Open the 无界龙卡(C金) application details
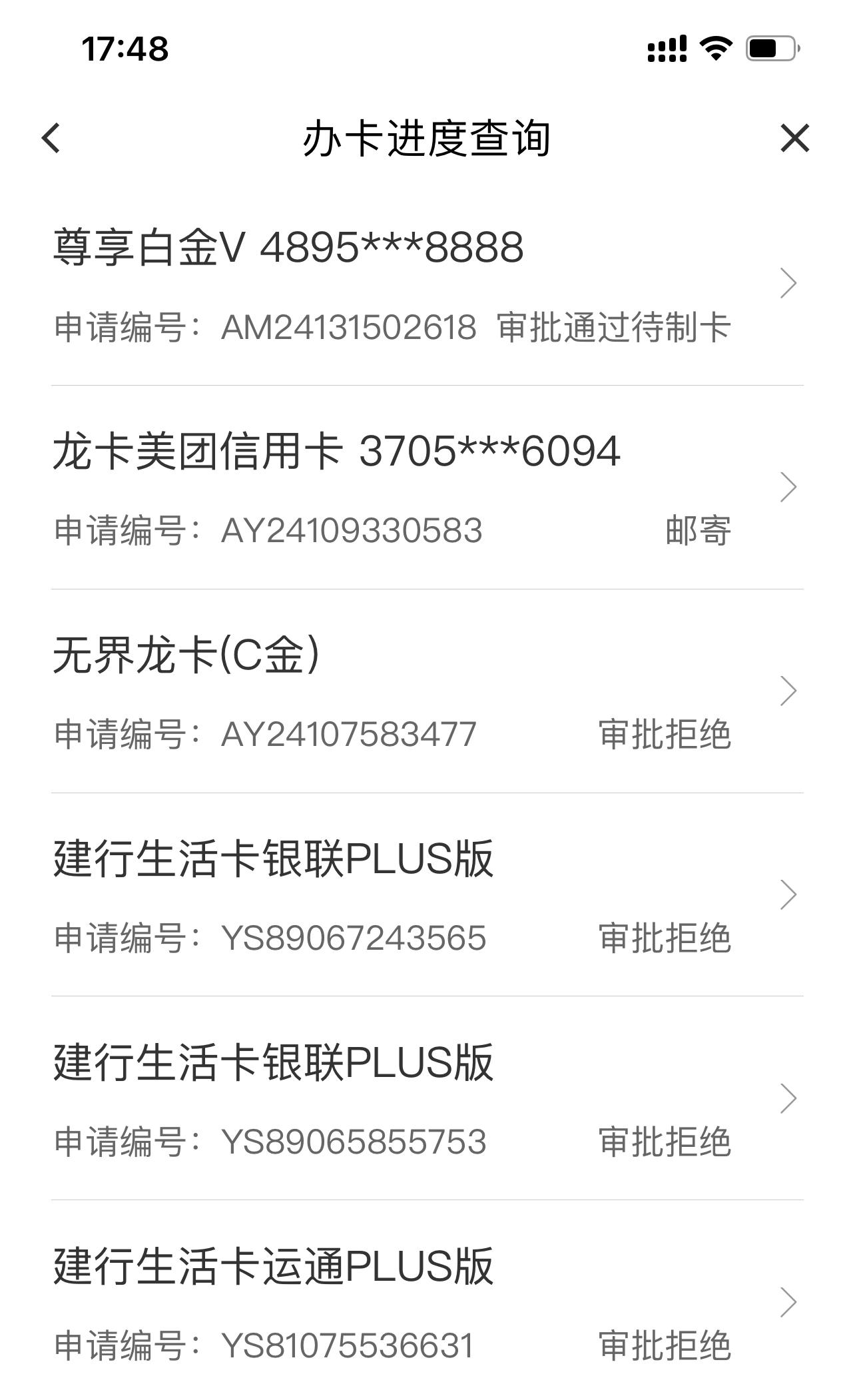 pyautogui.click(x=427, y=691)
